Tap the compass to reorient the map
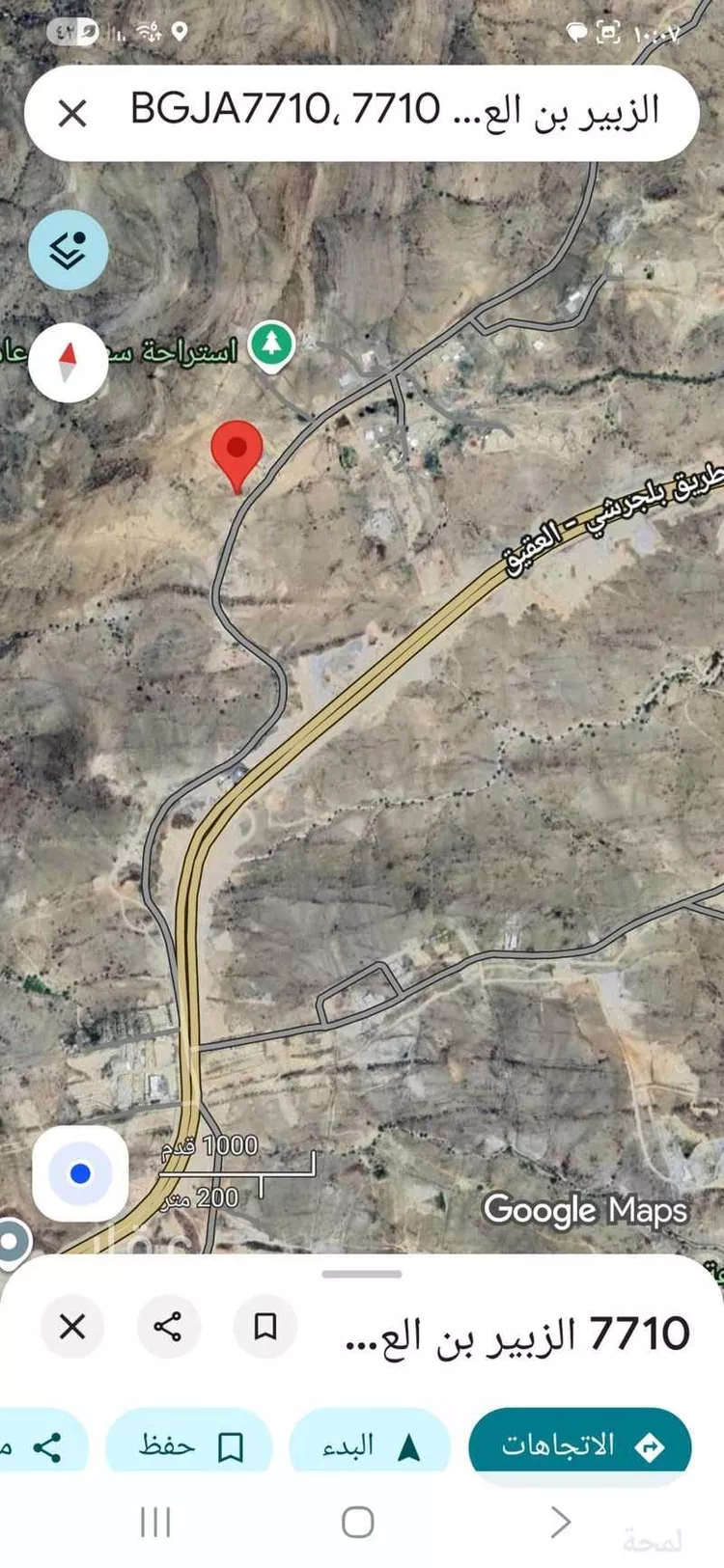The height and width of the screenshot is (1568, 724). click(x=68, y=363)
